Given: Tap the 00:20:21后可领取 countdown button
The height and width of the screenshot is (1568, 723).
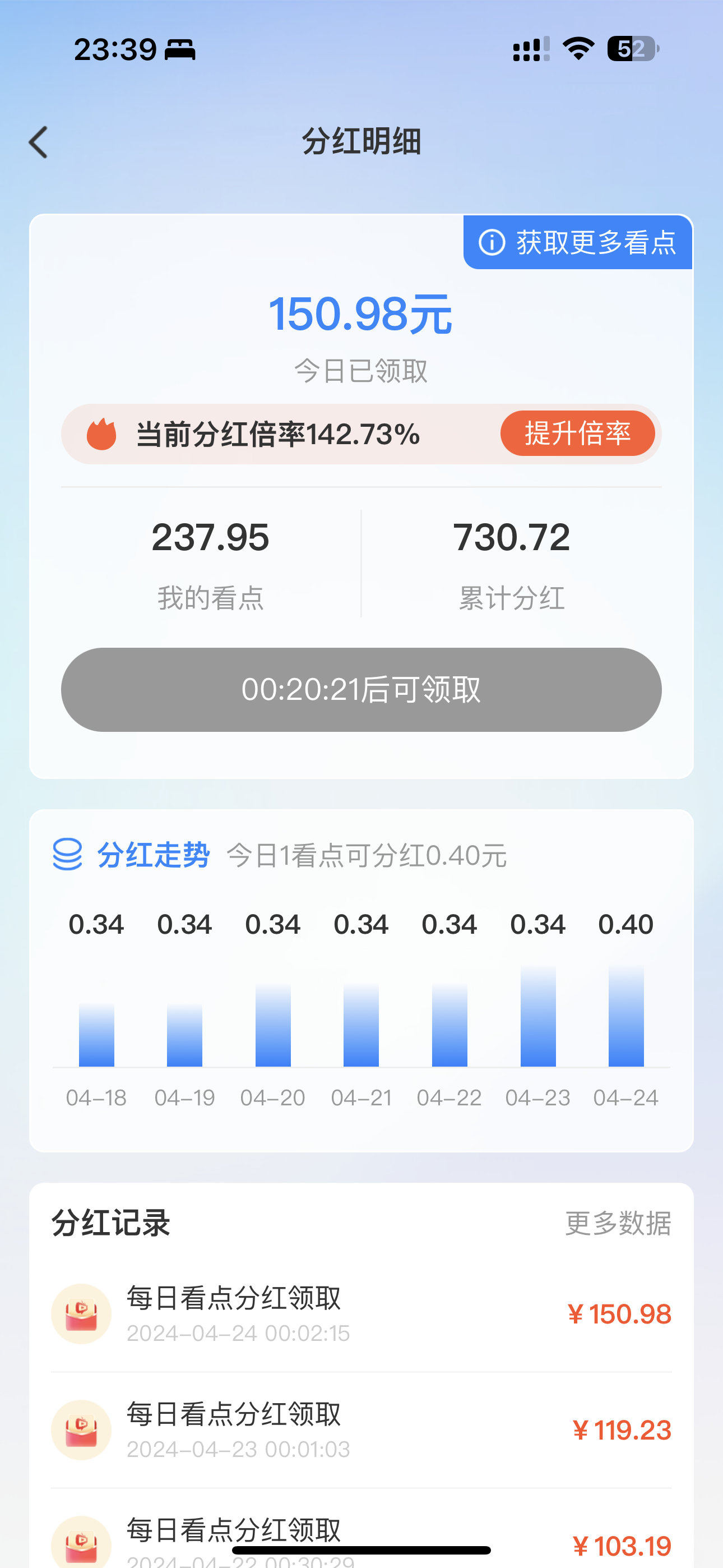Looking at the screenshot, I should click(x=361, y=690).
